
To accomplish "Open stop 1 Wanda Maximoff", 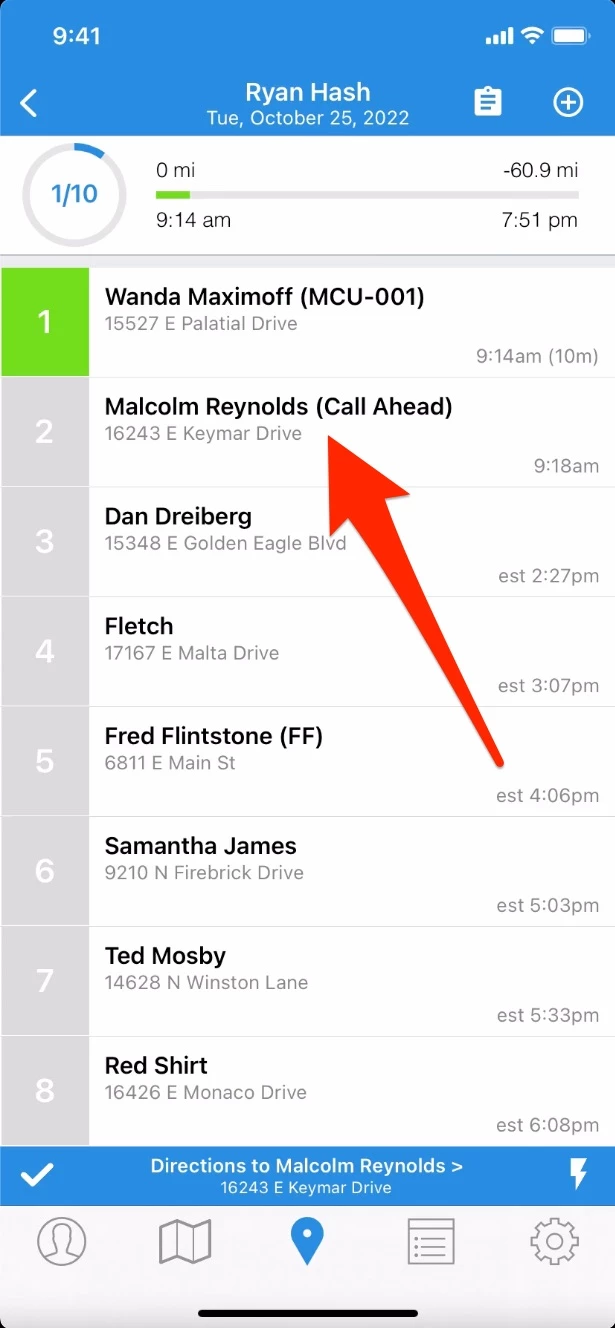I will click(x=300, y=322).
